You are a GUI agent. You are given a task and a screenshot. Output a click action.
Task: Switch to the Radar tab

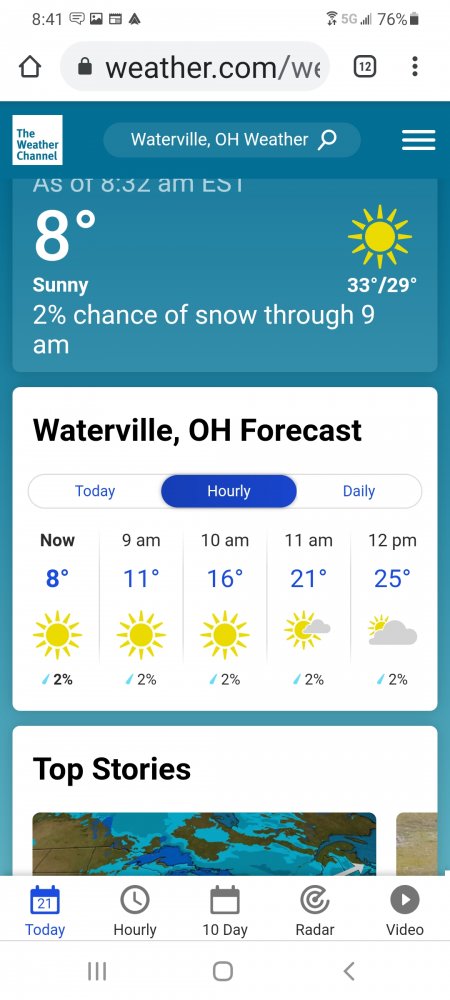click(315, 911)
